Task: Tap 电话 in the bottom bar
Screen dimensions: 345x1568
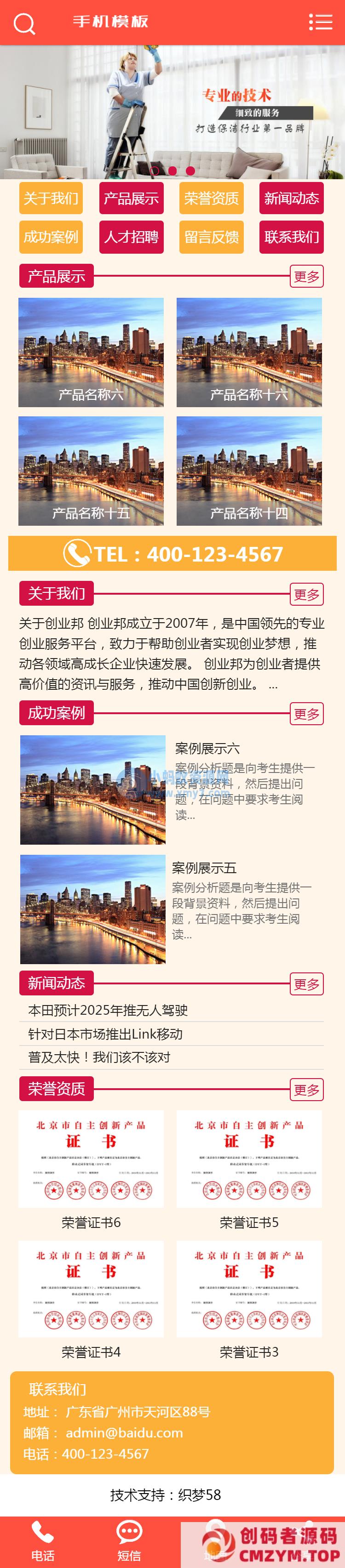Action: [x=43, y=1540]
